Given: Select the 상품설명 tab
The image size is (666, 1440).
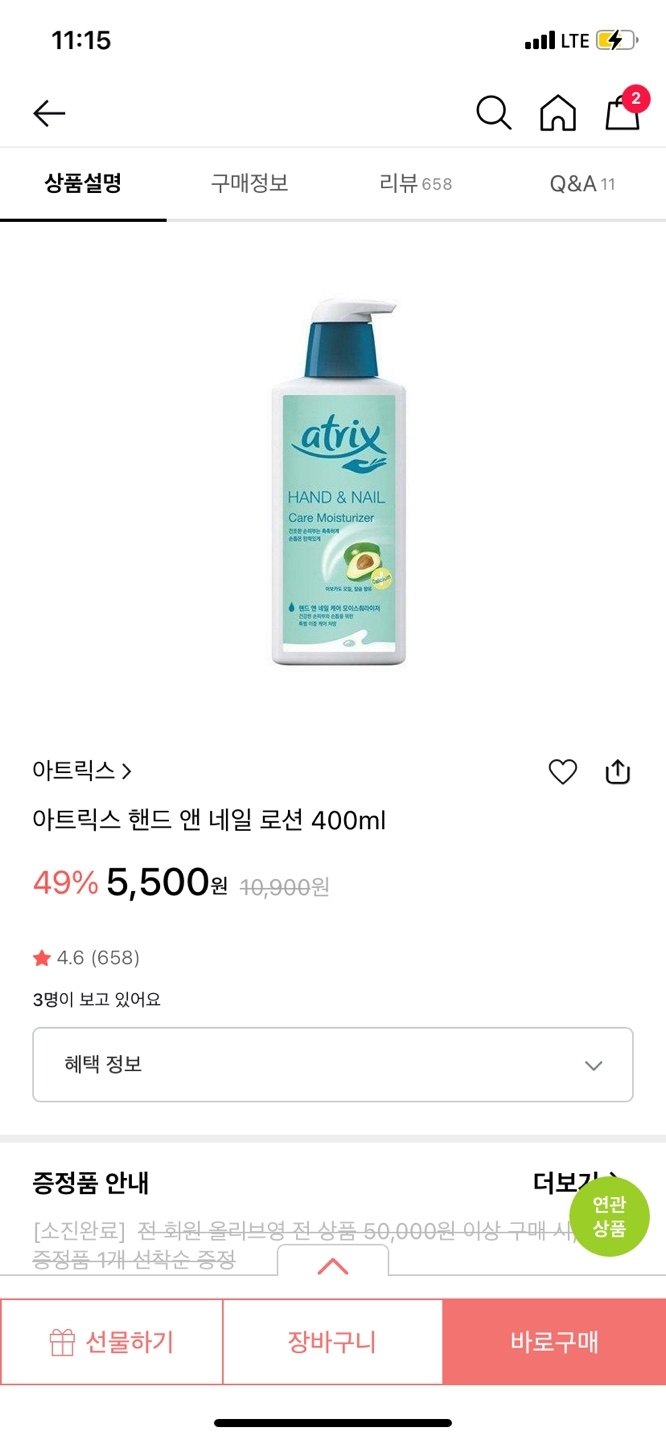Looking at the screenshot, I should click(83, 184).
